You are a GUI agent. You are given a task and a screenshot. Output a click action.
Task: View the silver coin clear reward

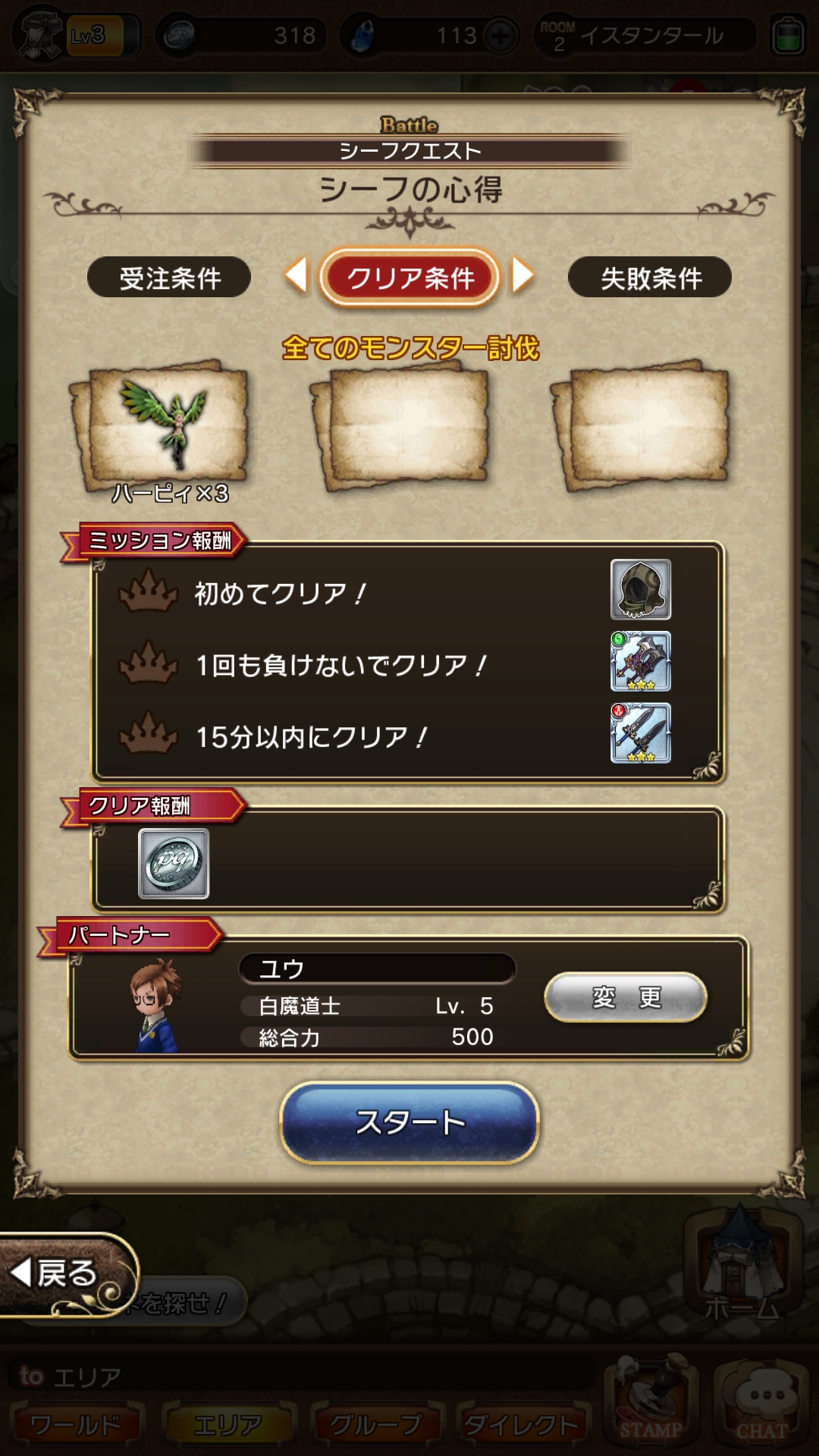tap(174, 864)
